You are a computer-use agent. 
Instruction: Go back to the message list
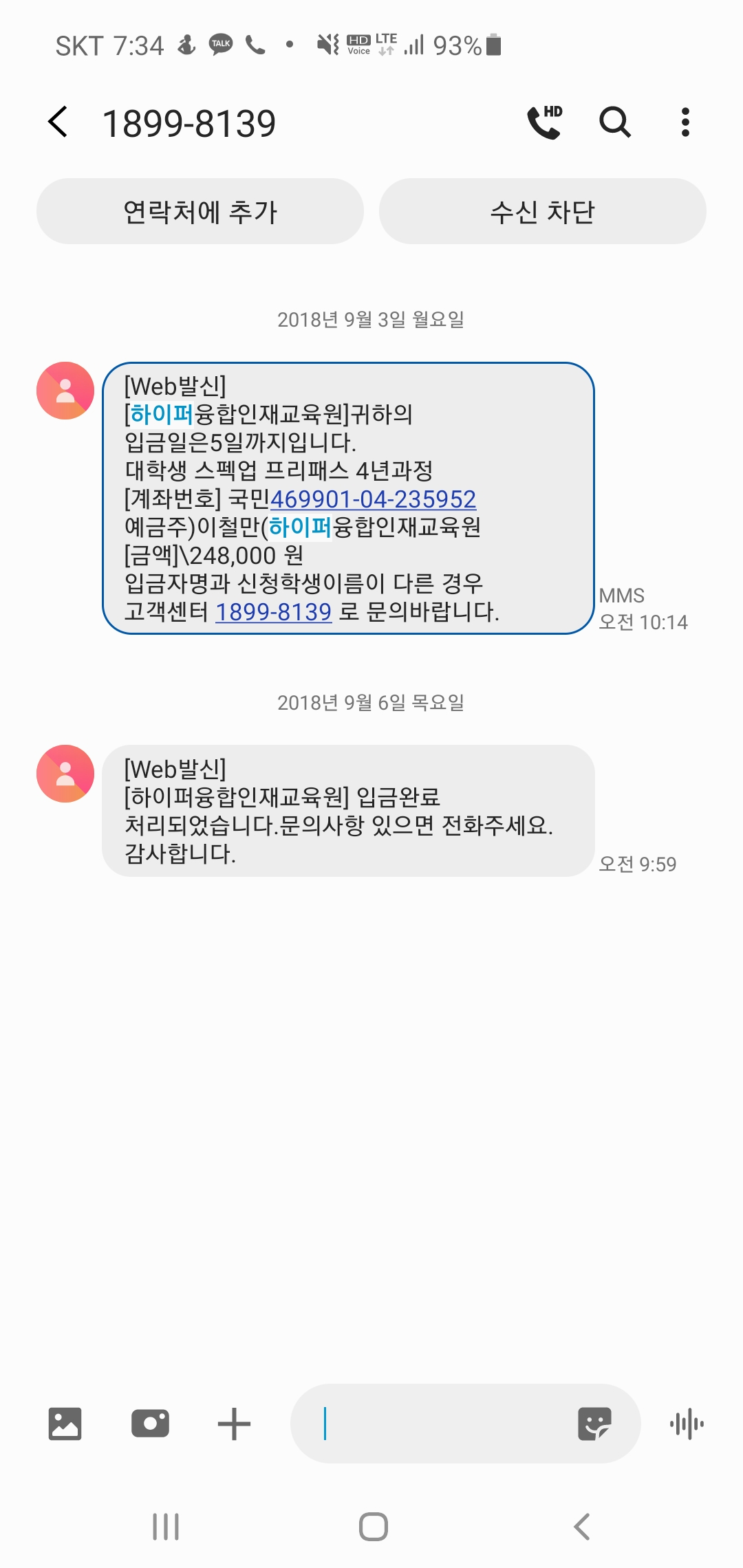(x=58, y=122)
